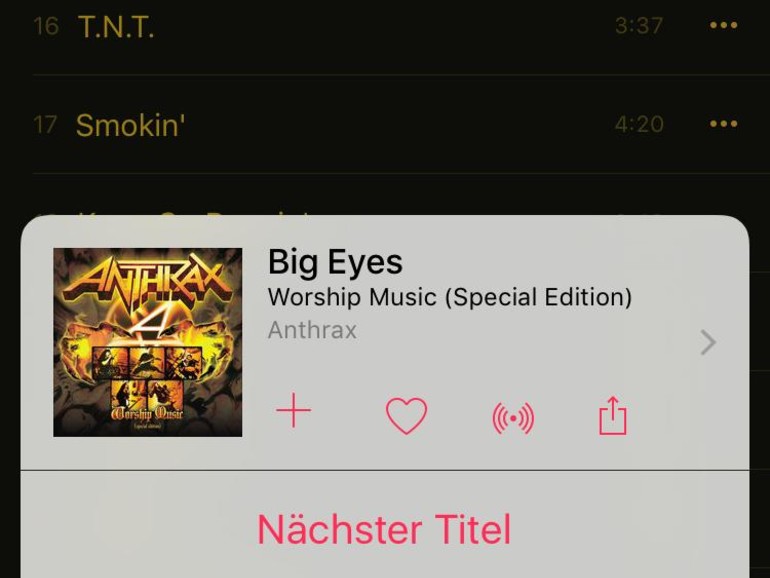The height and width of the screenshot is (578, 770).
Task: Share the song Big Eyes
Action: pyautogui.click(x=612, y=415)
